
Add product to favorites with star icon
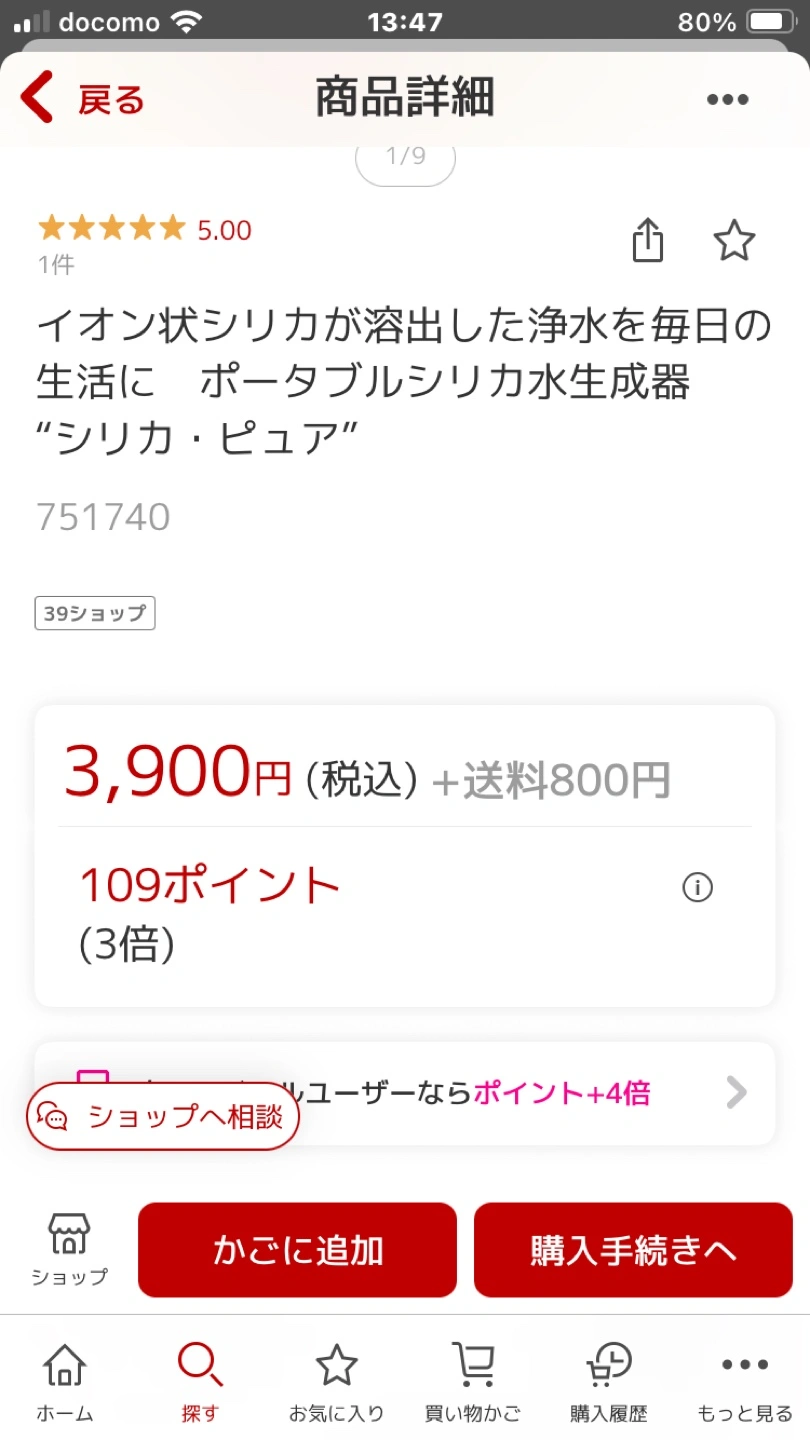(x=734, y=241)
